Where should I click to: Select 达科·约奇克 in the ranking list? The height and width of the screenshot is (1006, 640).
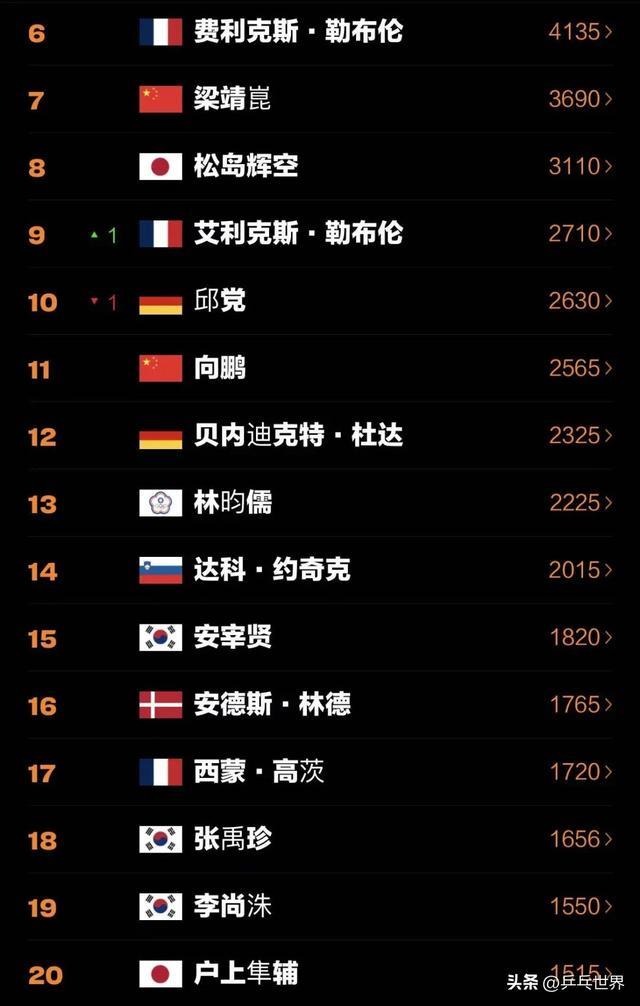point(272,570)
